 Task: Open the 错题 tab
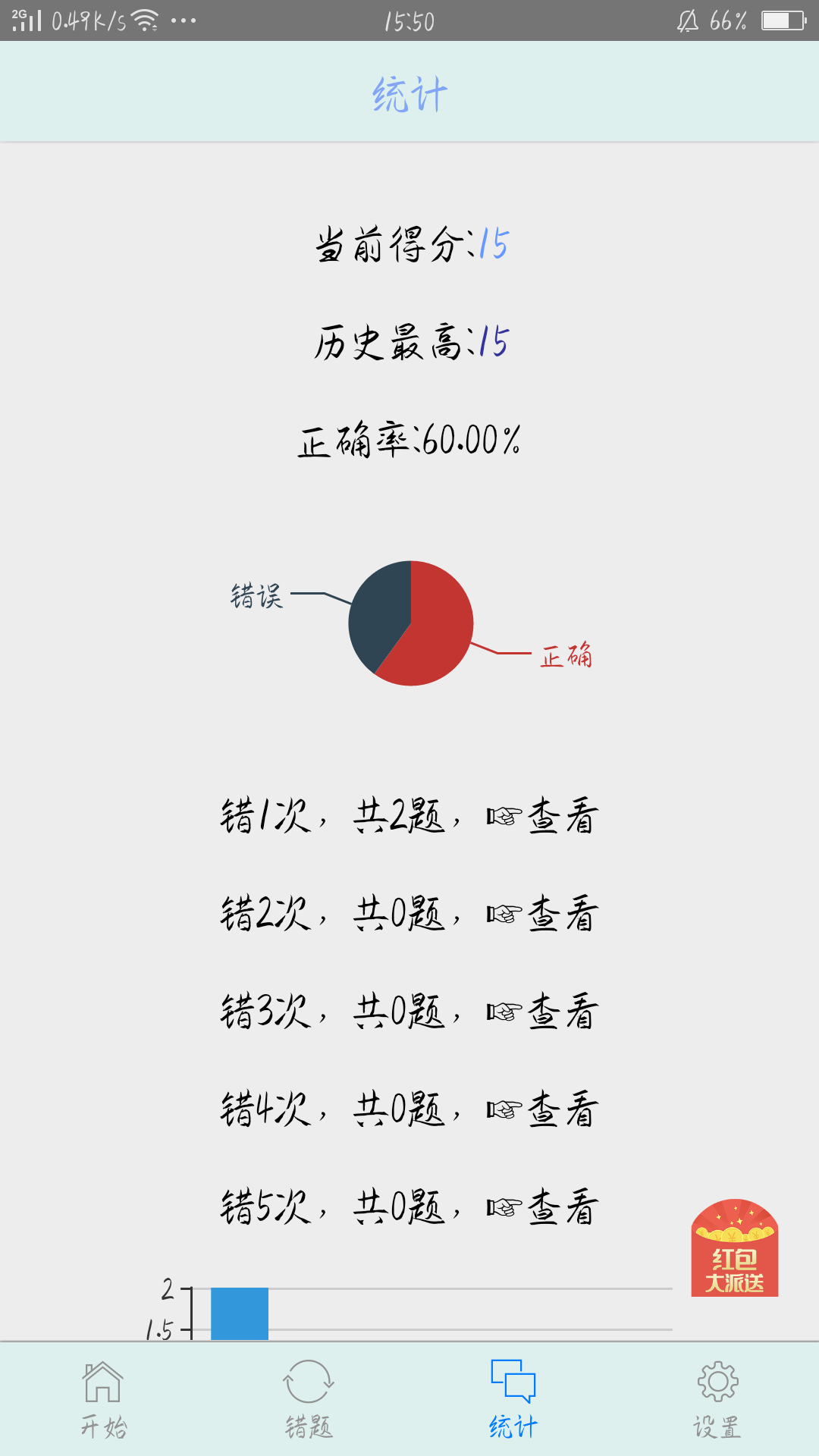coord(308,1399)
